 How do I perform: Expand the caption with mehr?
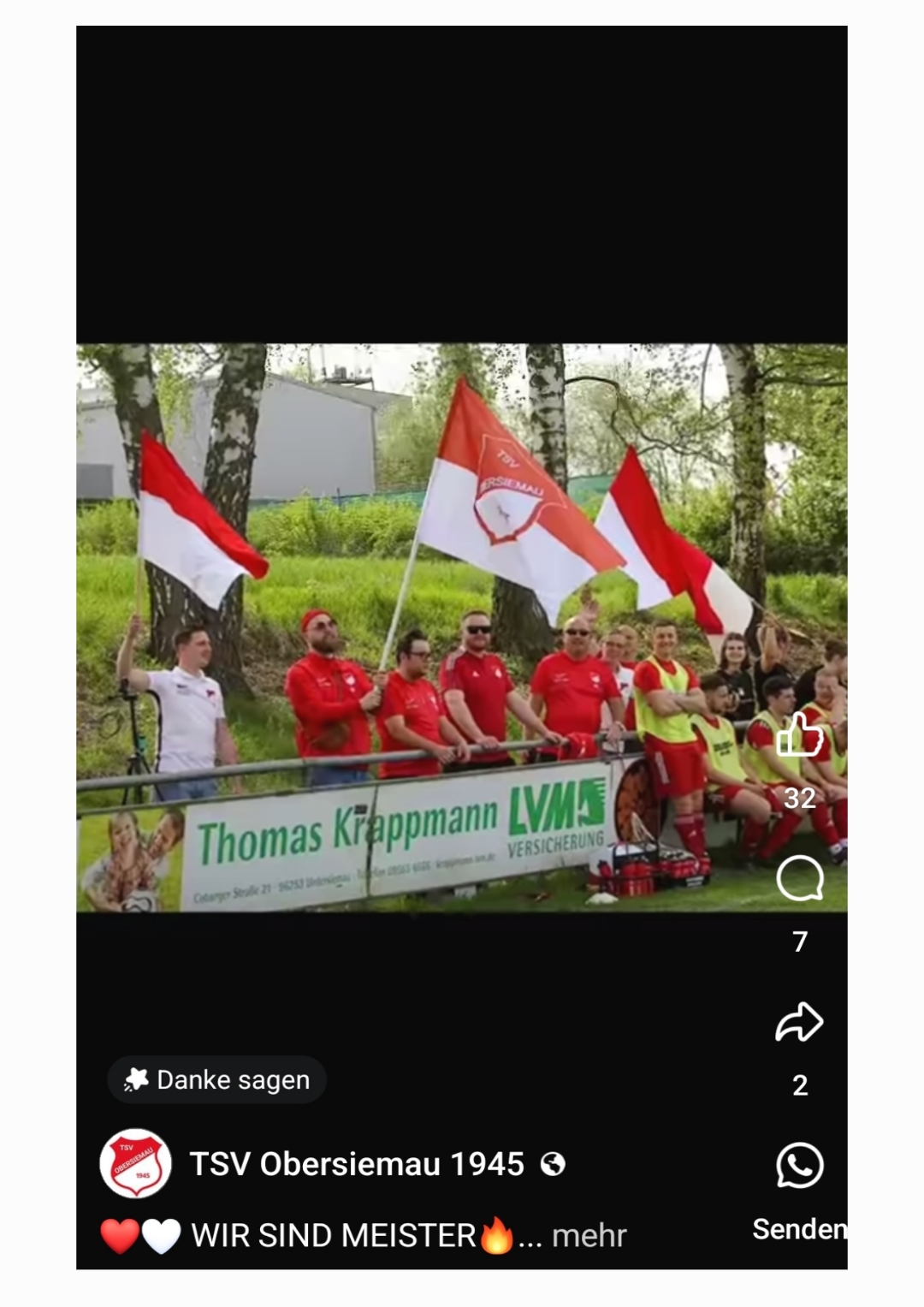(x=589, y=1236)
